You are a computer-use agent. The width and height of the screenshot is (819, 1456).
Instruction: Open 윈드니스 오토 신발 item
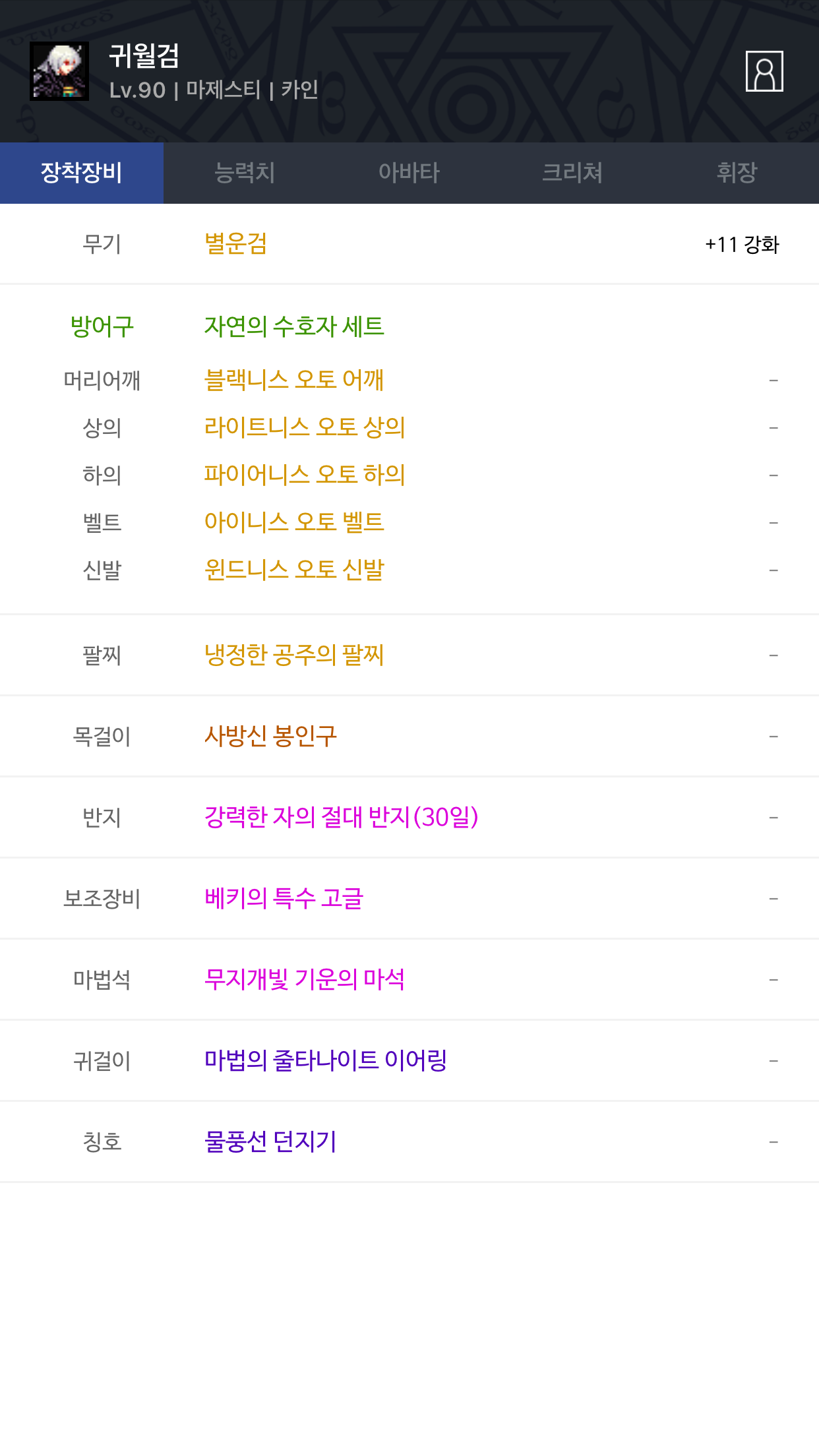[294, 570]
